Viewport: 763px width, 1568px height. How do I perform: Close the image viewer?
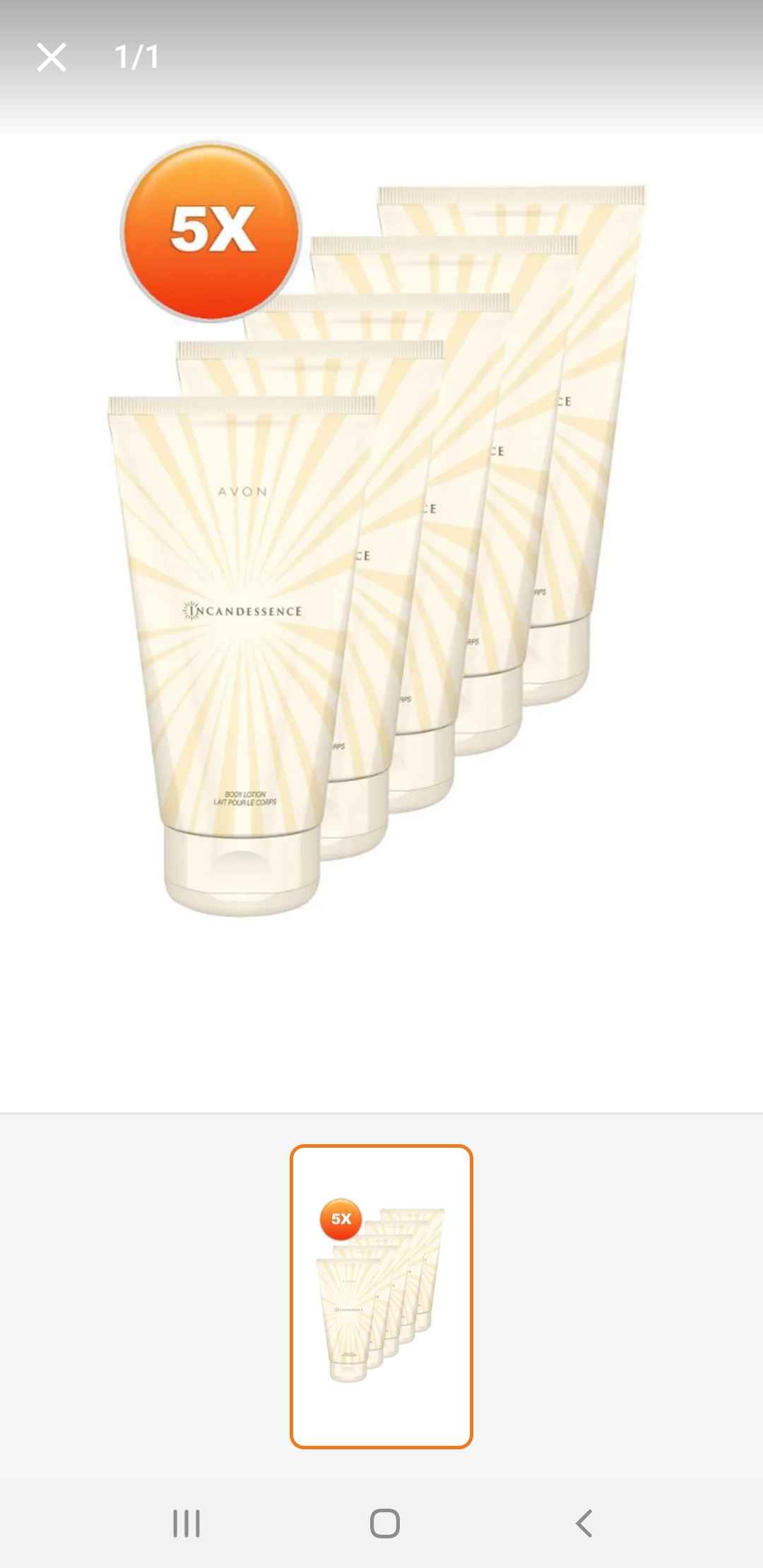(x=52, y=57)
